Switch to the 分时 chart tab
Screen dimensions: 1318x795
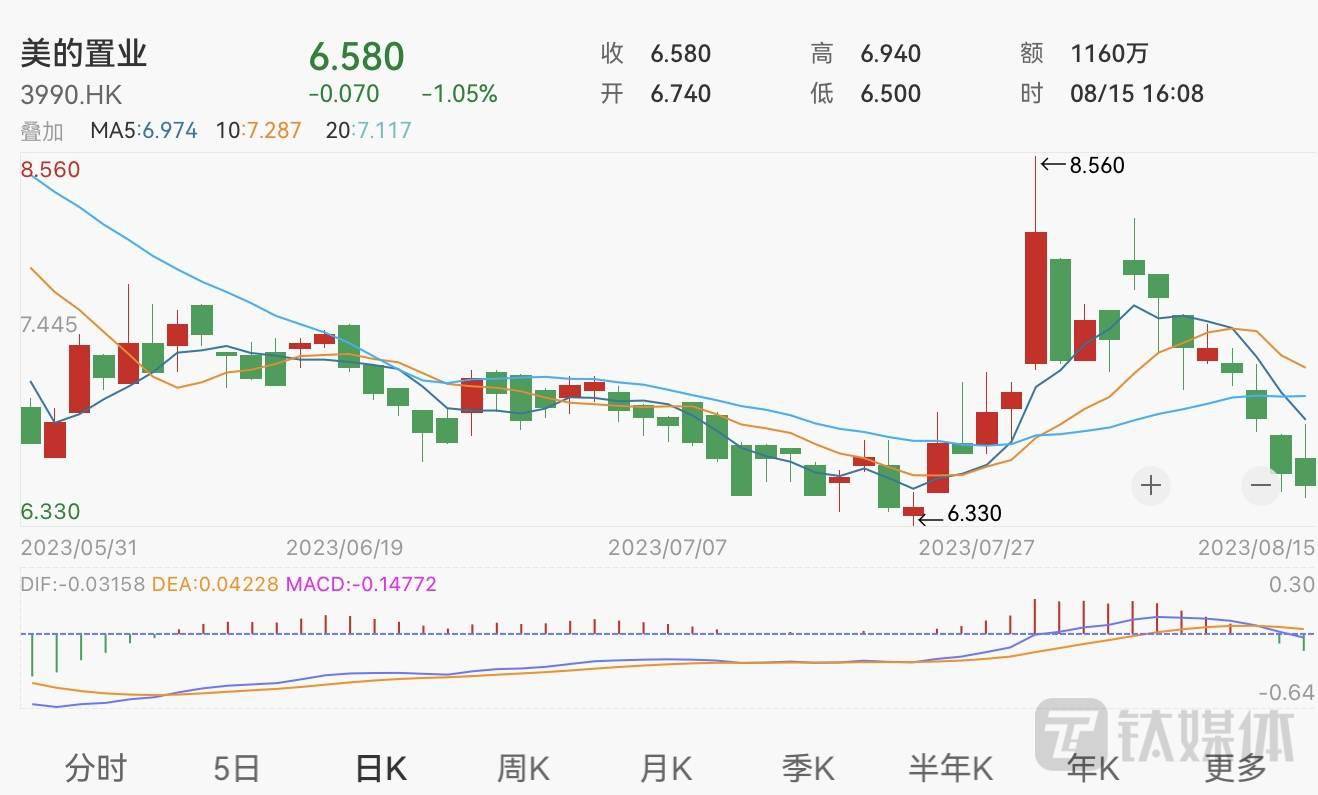[96, 768]
